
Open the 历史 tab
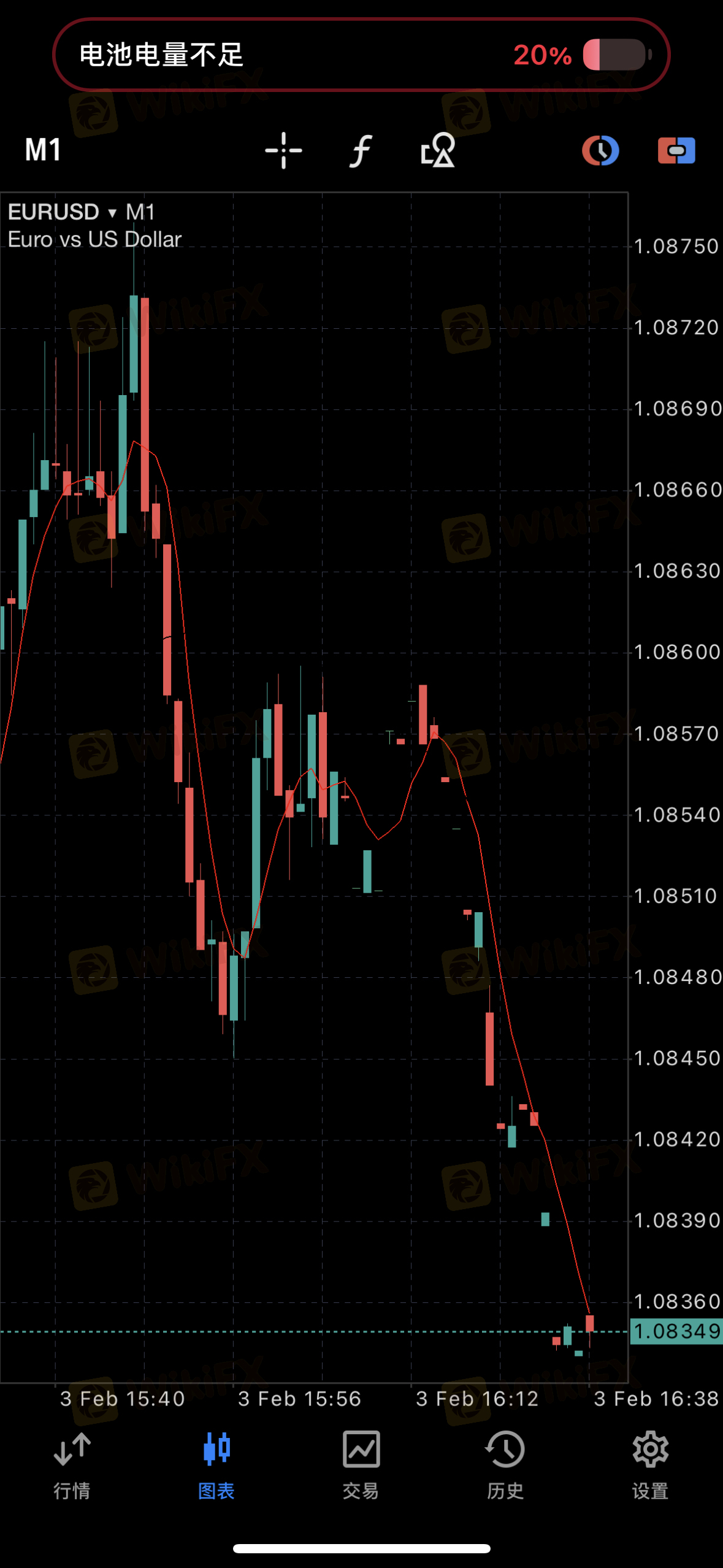(505, 1466)
